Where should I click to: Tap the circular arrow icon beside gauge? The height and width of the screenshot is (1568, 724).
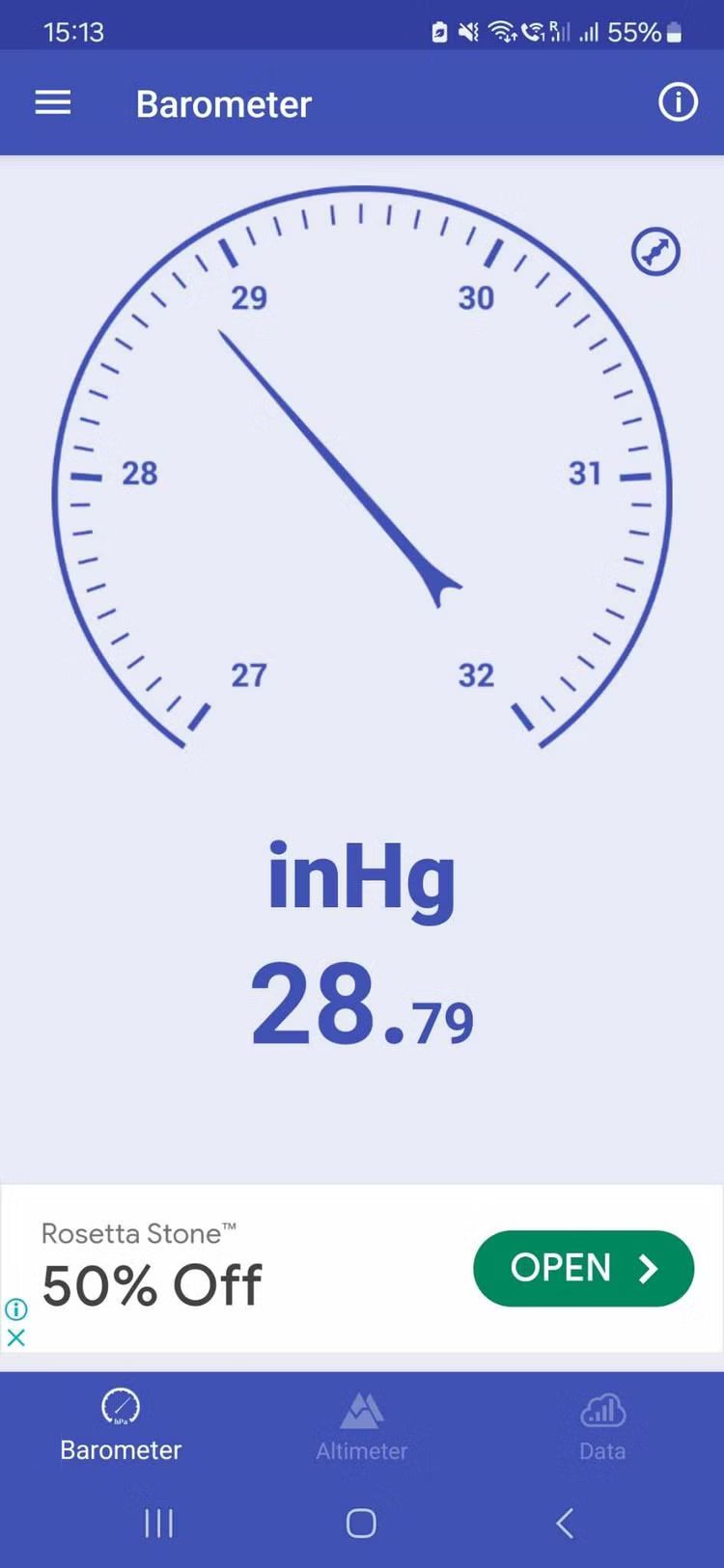(x=655, y=252)
